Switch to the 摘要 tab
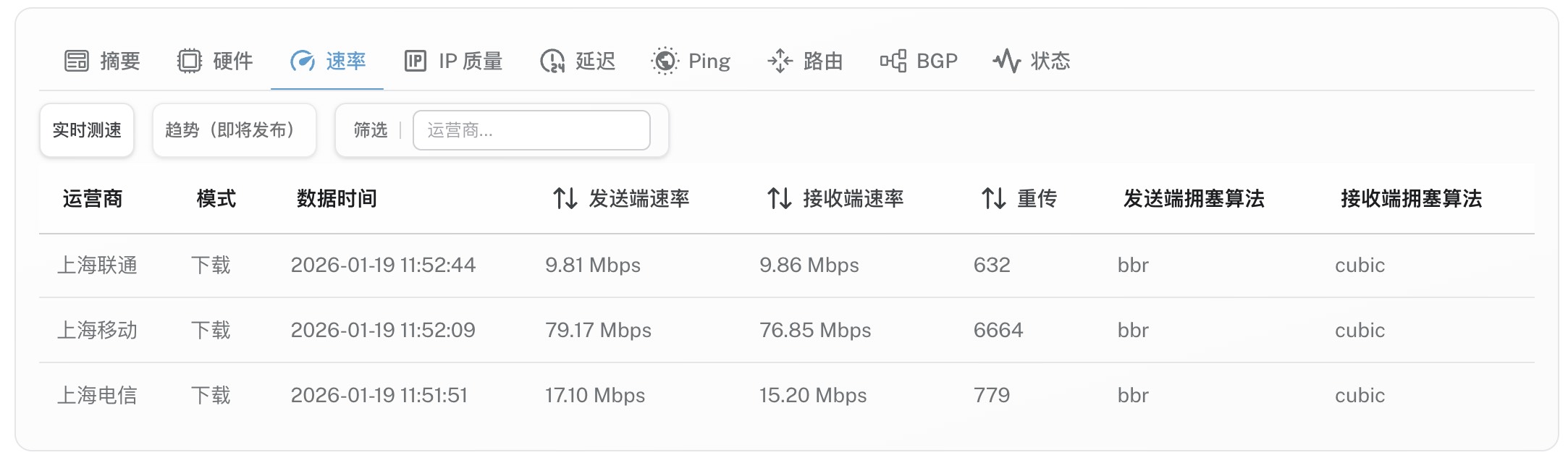The height and width of the screenshot is (463, 1568). tap(102, 61)
